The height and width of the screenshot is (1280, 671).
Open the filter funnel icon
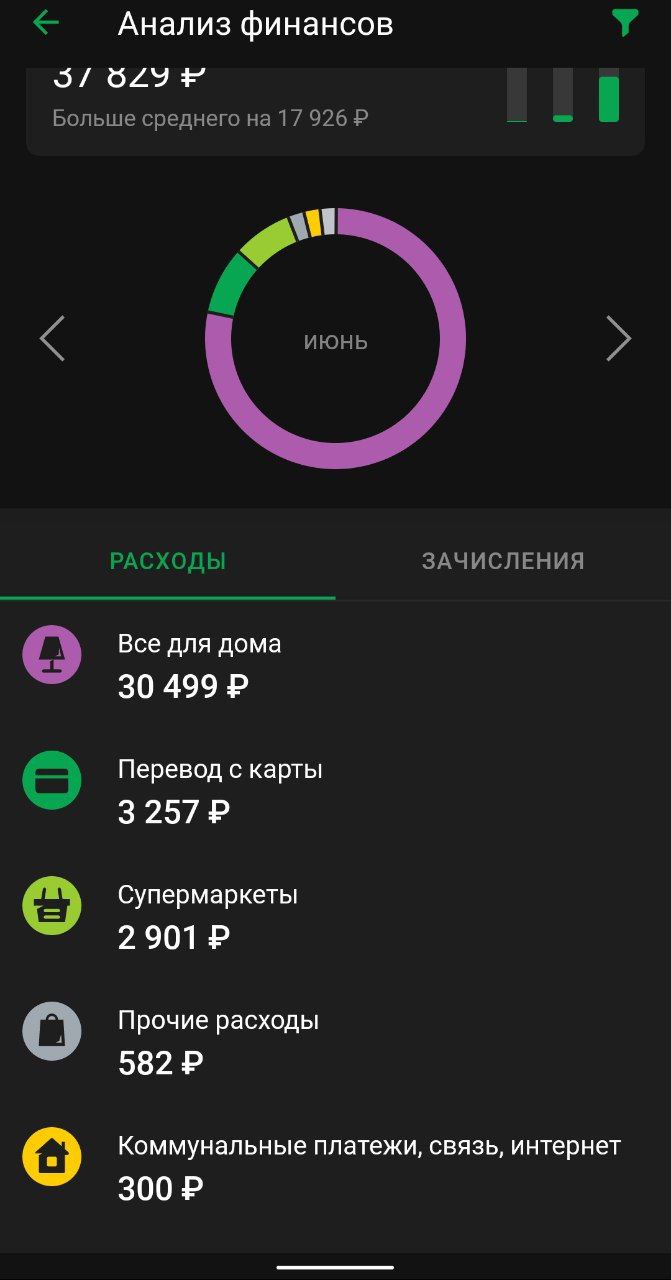(x=625, y=23)
